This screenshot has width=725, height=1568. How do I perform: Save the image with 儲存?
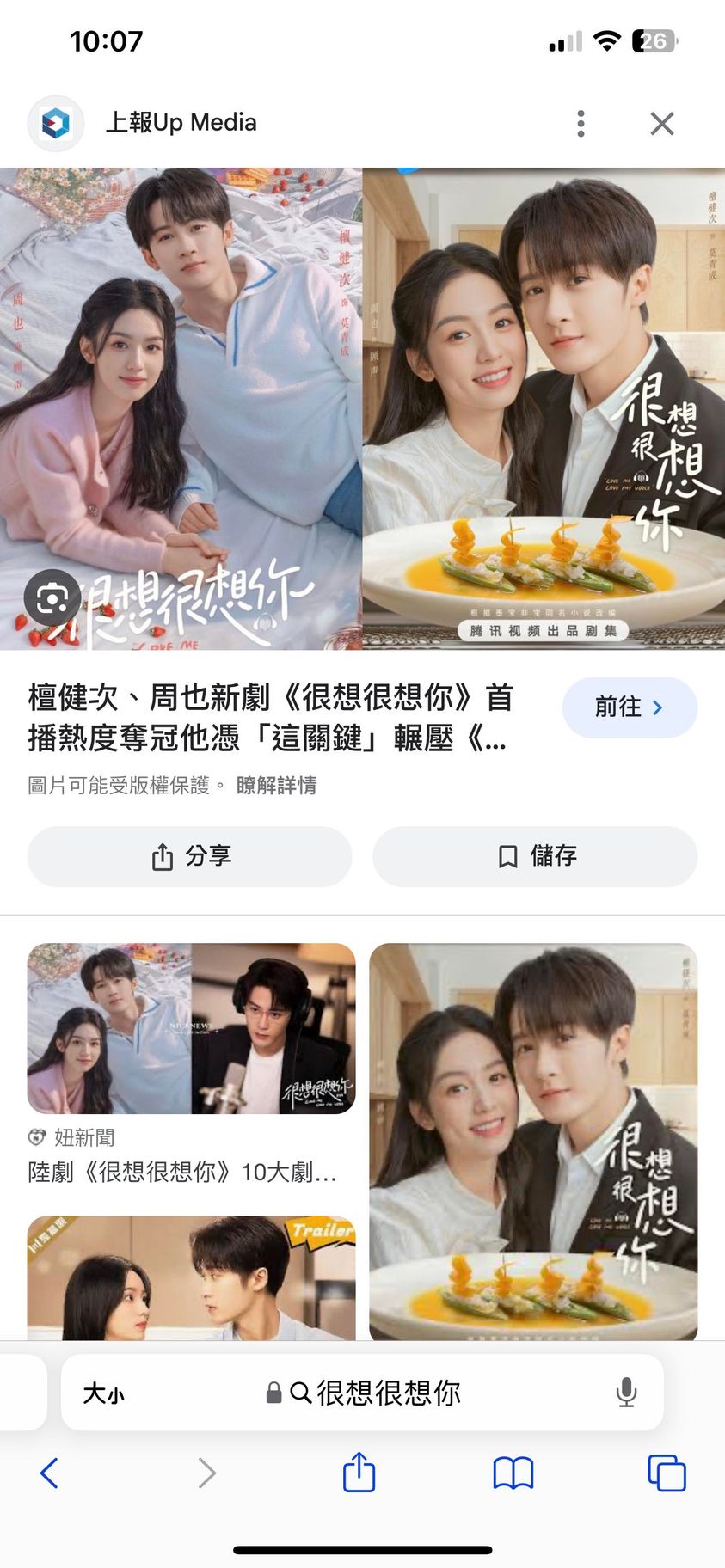(535, 856)
